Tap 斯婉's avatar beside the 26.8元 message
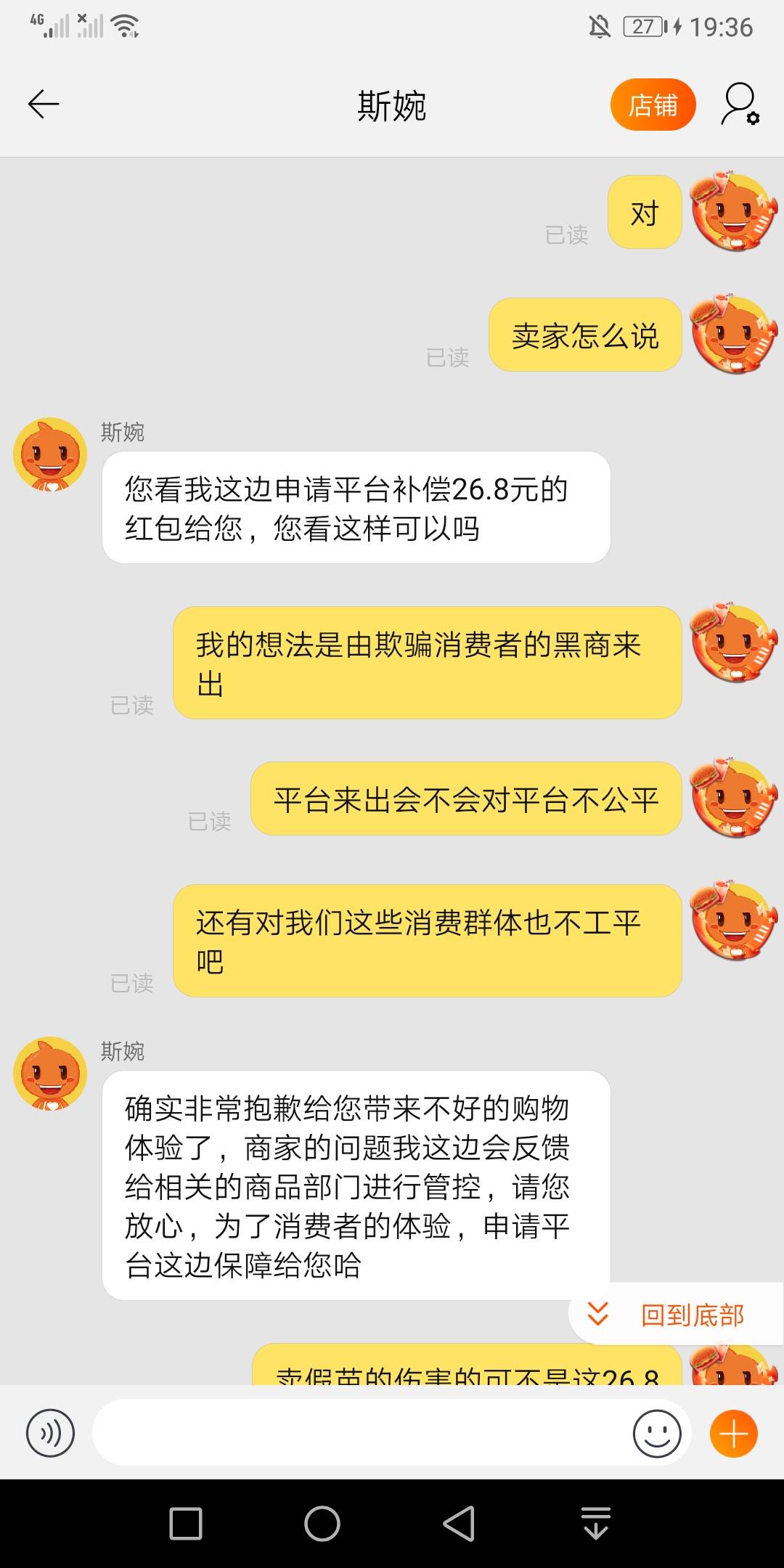The width and height of the screenshot is (784, 1568). (50, 455)
